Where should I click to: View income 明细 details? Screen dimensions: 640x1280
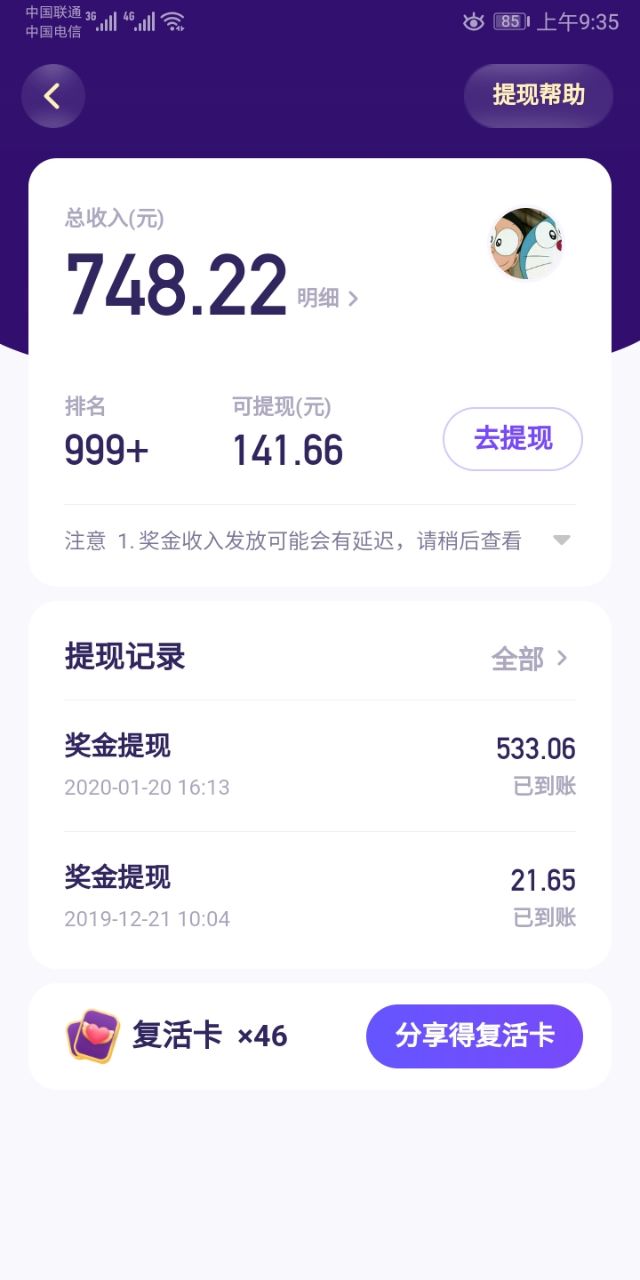click(327, 298)
